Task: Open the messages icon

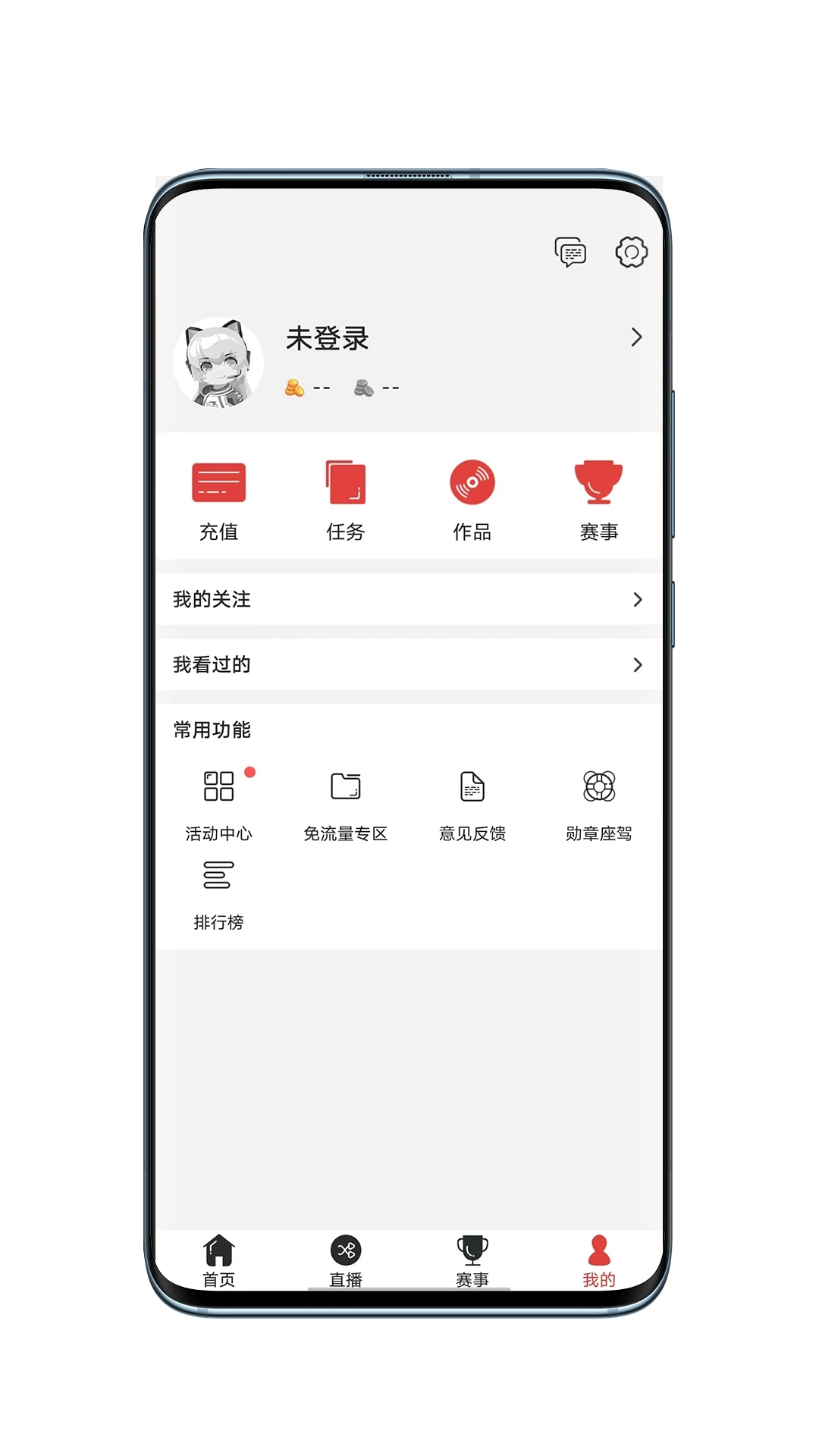Action: coord(570,253)
